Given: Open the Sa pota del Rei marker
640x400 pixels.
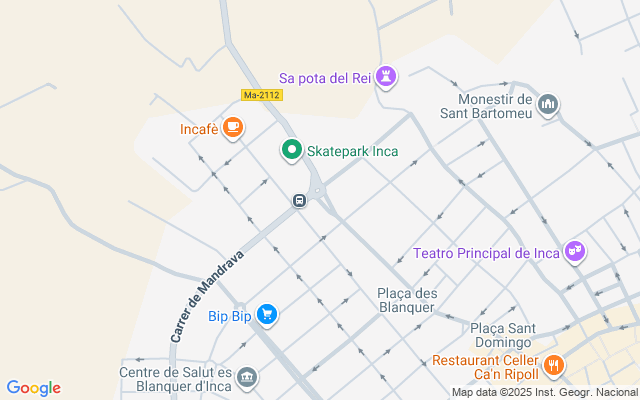Looking at the screenshot, I should click(387, 77).
